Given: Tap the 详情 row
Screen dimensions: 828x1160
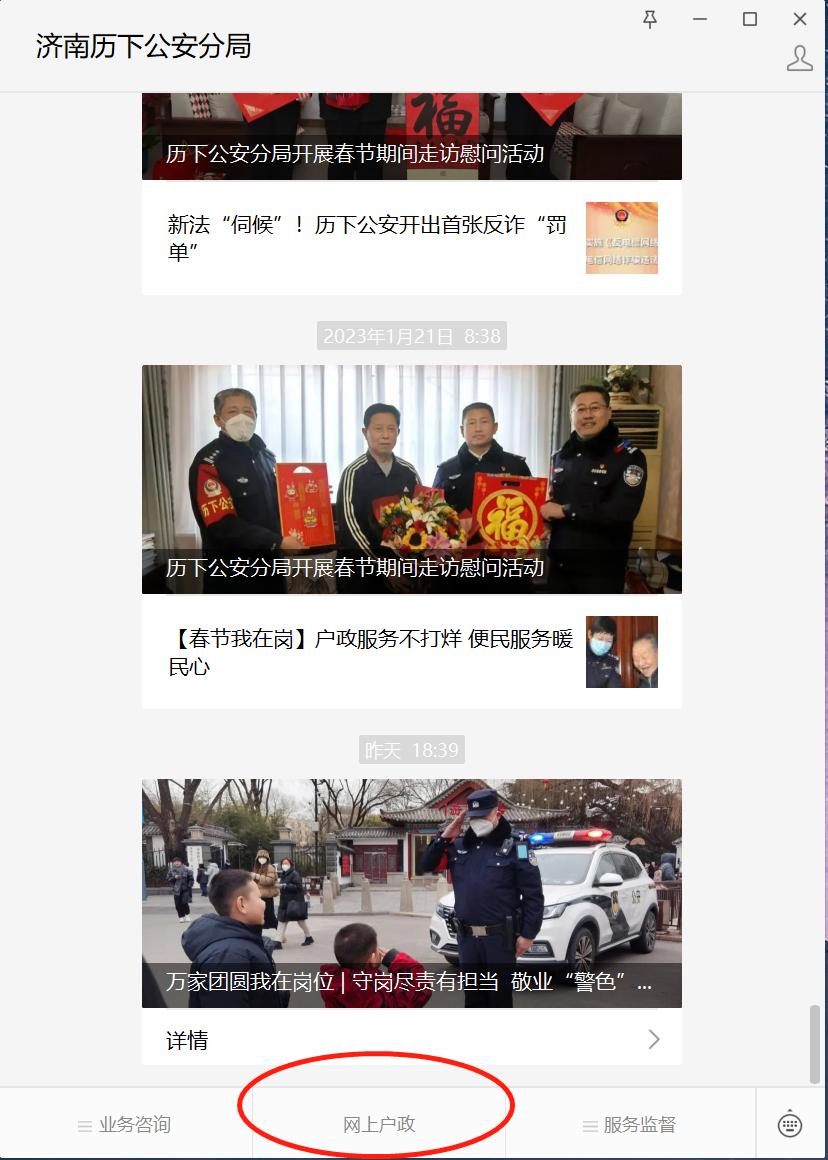Looking at the screenshot, I should pos(411,1040).
